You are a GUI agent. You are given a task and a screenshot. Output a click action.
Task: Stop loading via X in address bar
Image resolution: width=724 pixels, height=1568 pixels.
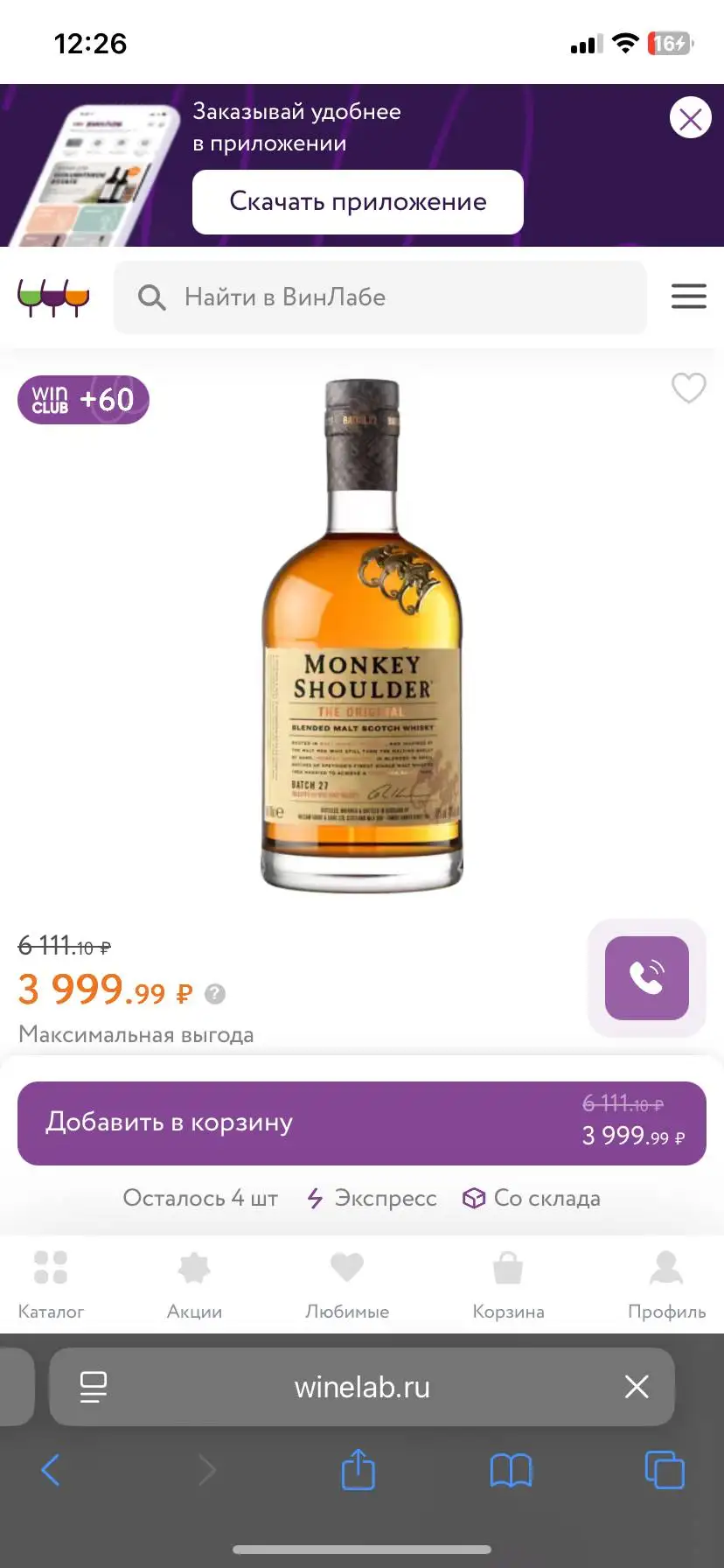click(x=637, y=1386)
